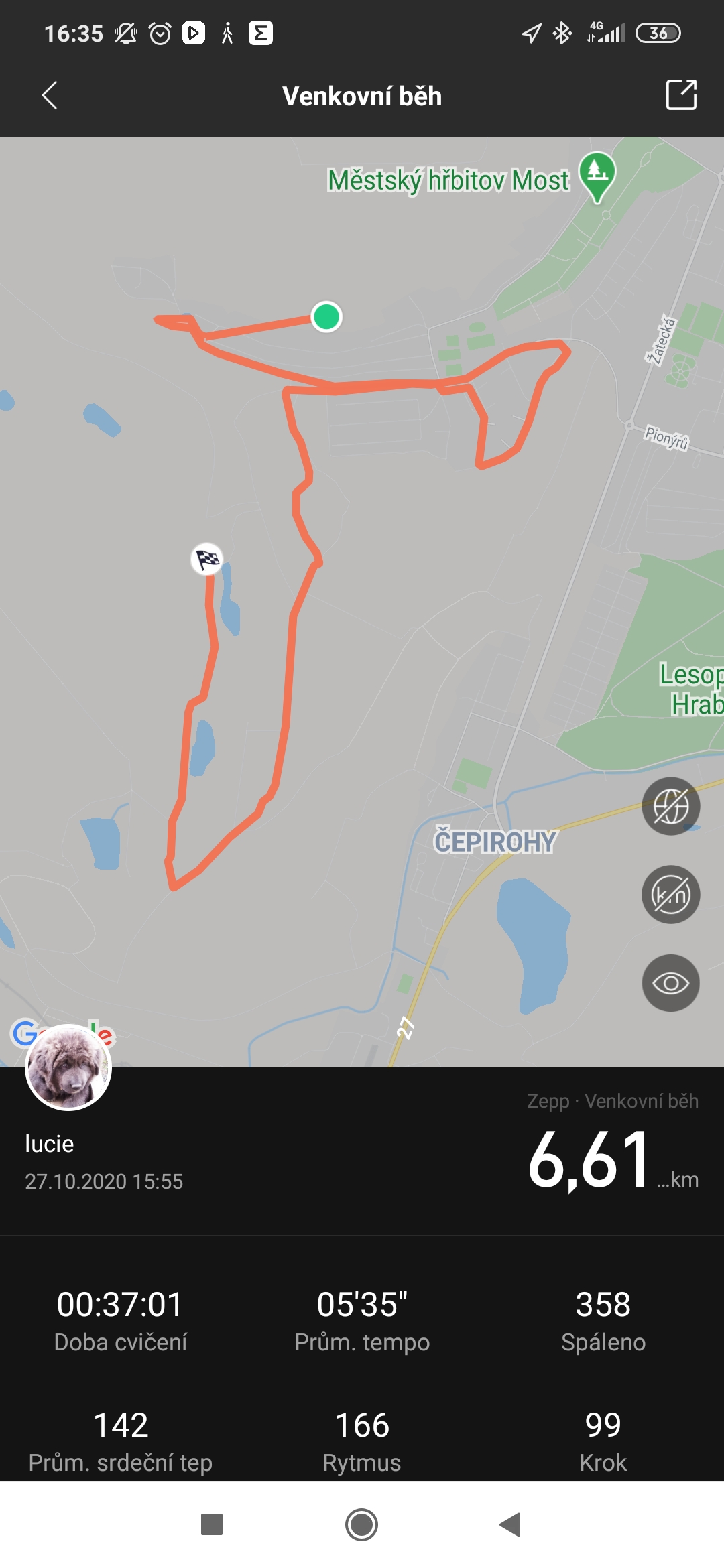Open recent apps with the square button
Screen dimensions: 724x1568
click(x=212, y=1525)
